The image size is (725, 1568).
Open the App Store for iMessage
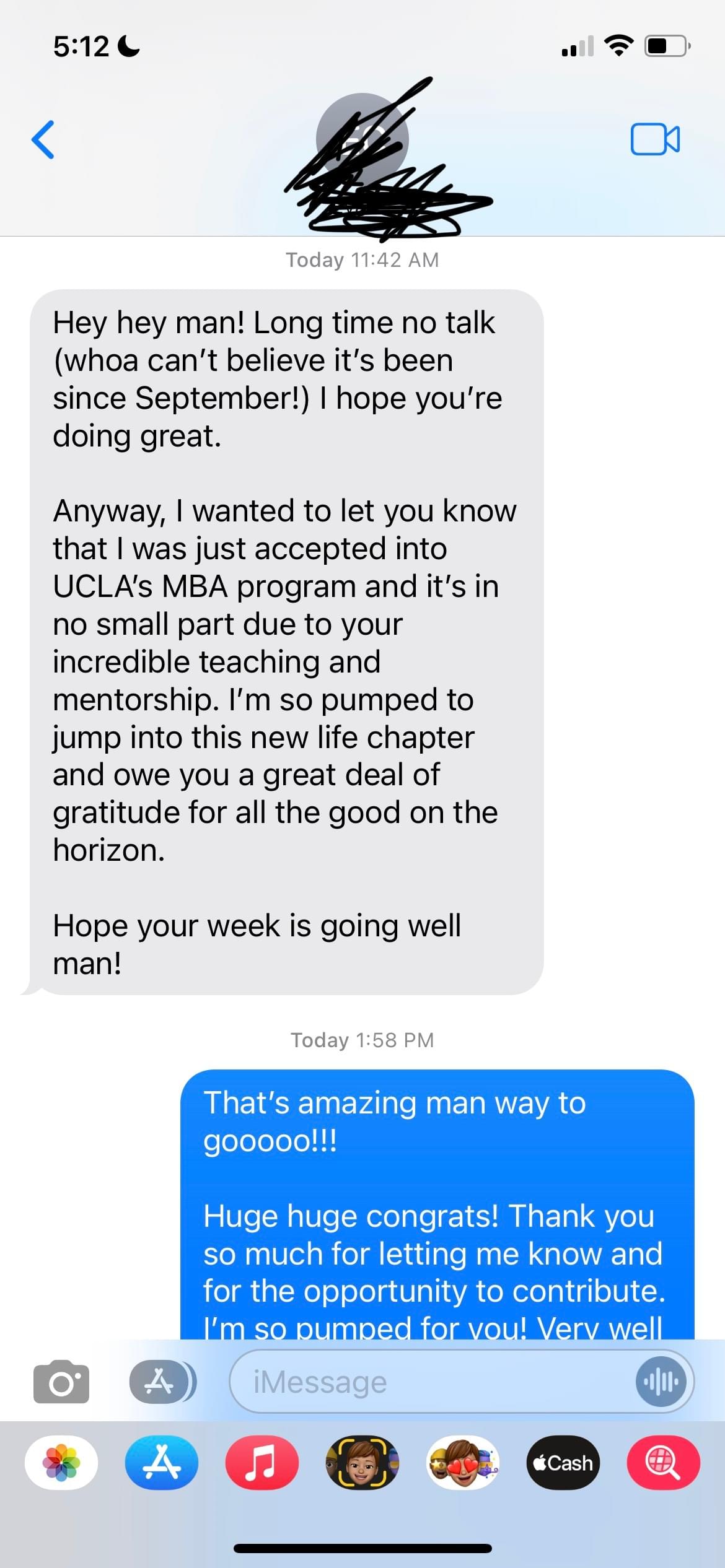(x=162, y=1462)
